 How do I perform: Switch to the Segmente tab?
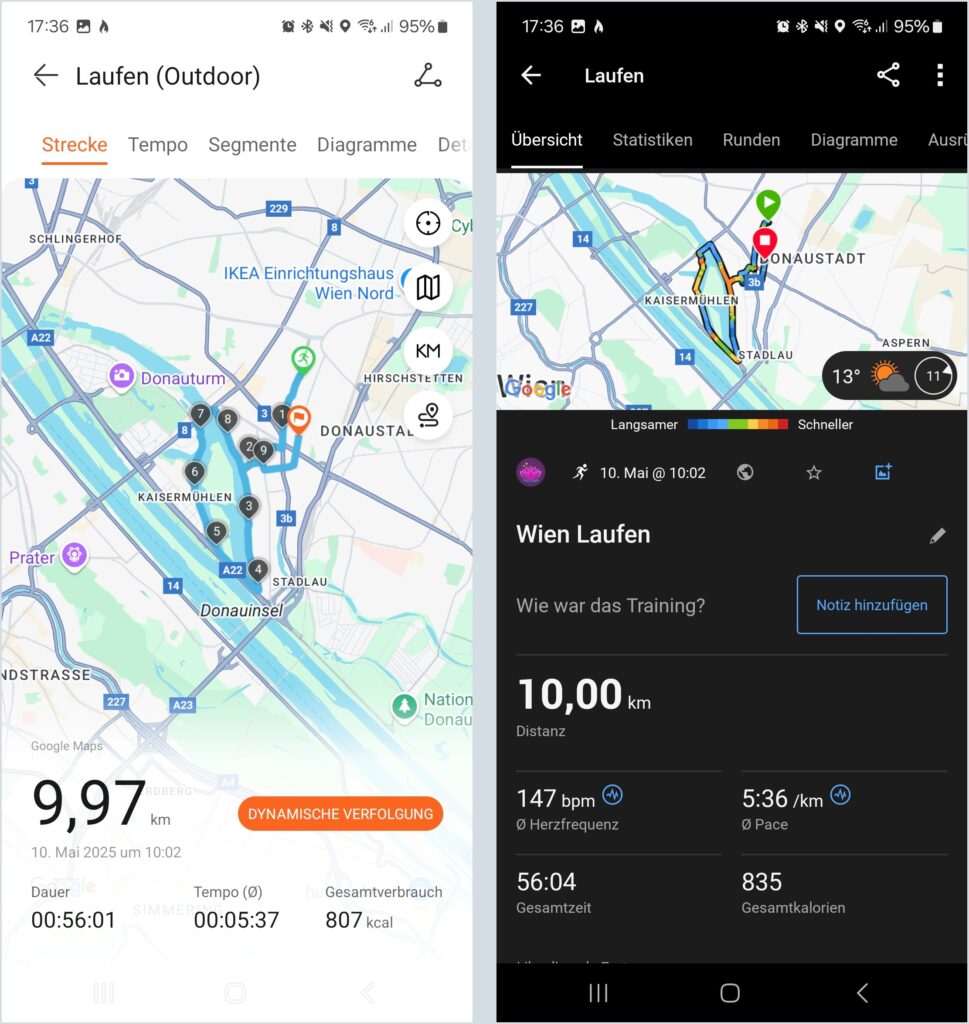pos(252,145)
